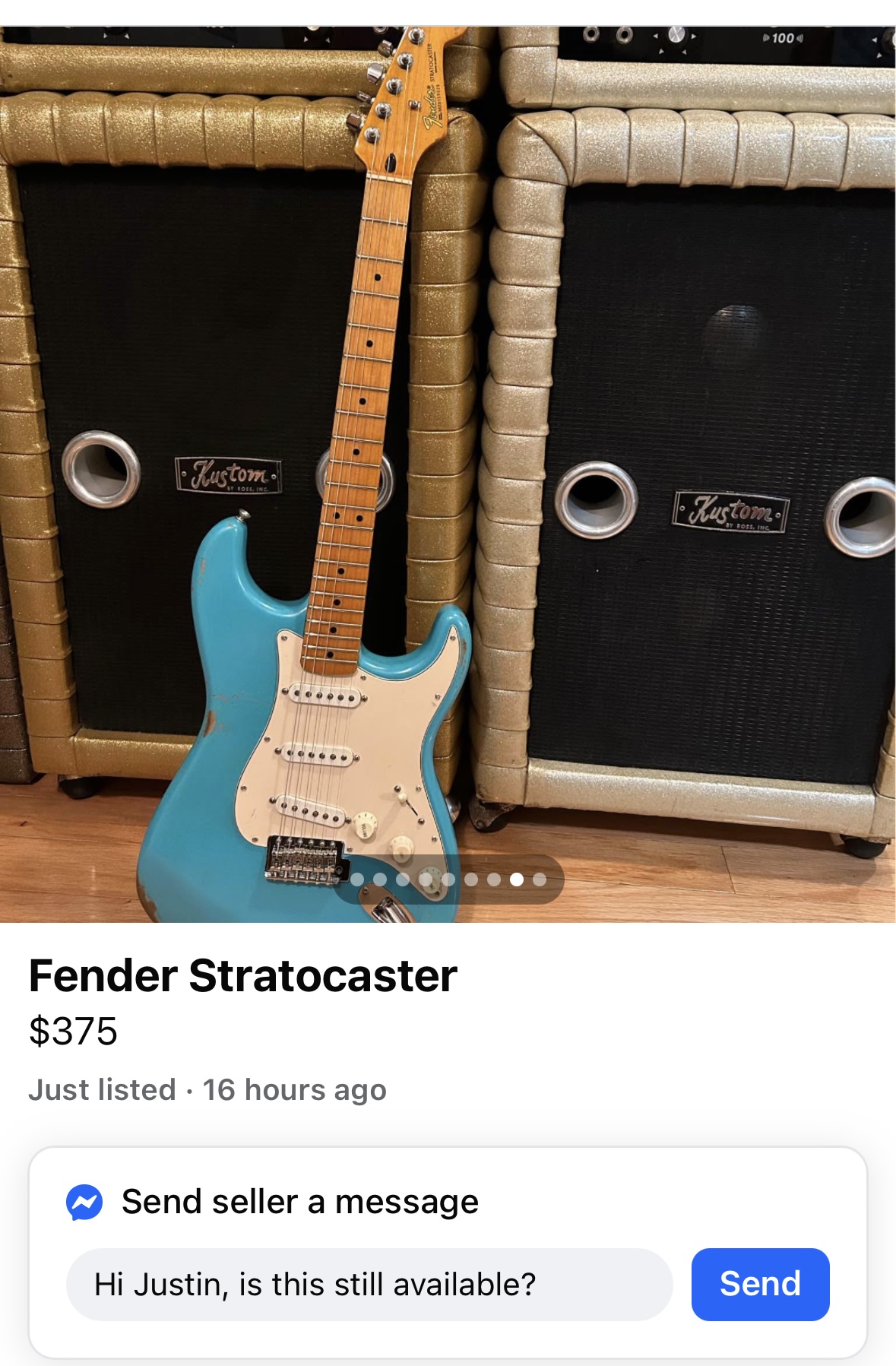Edit the "Hi Justin" message field
Screen dimensions: 896x1366
(x=369, y=1284)
